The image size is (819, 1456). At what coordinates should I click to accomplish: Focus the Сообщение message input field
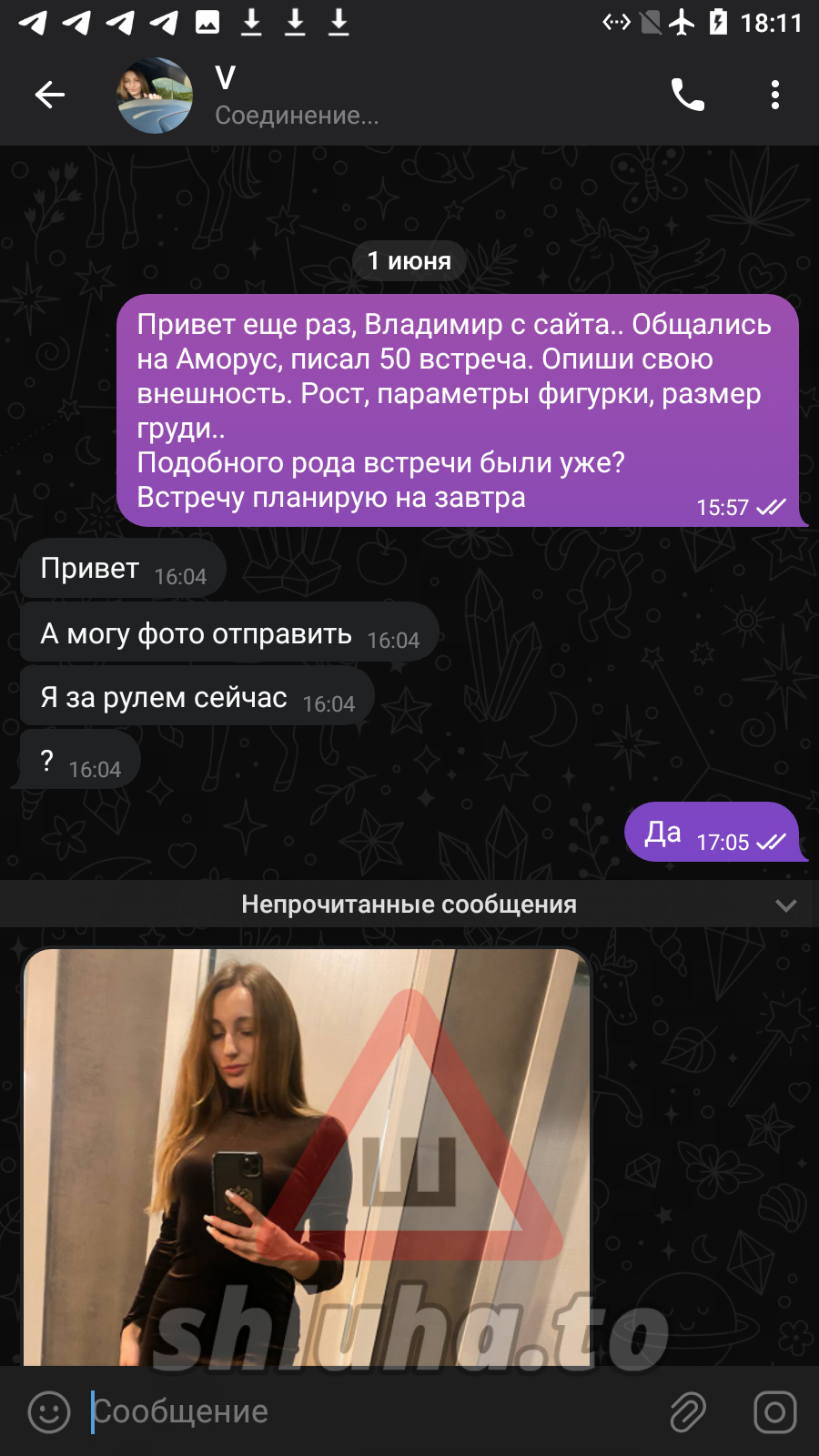(x=364, y=1412)
